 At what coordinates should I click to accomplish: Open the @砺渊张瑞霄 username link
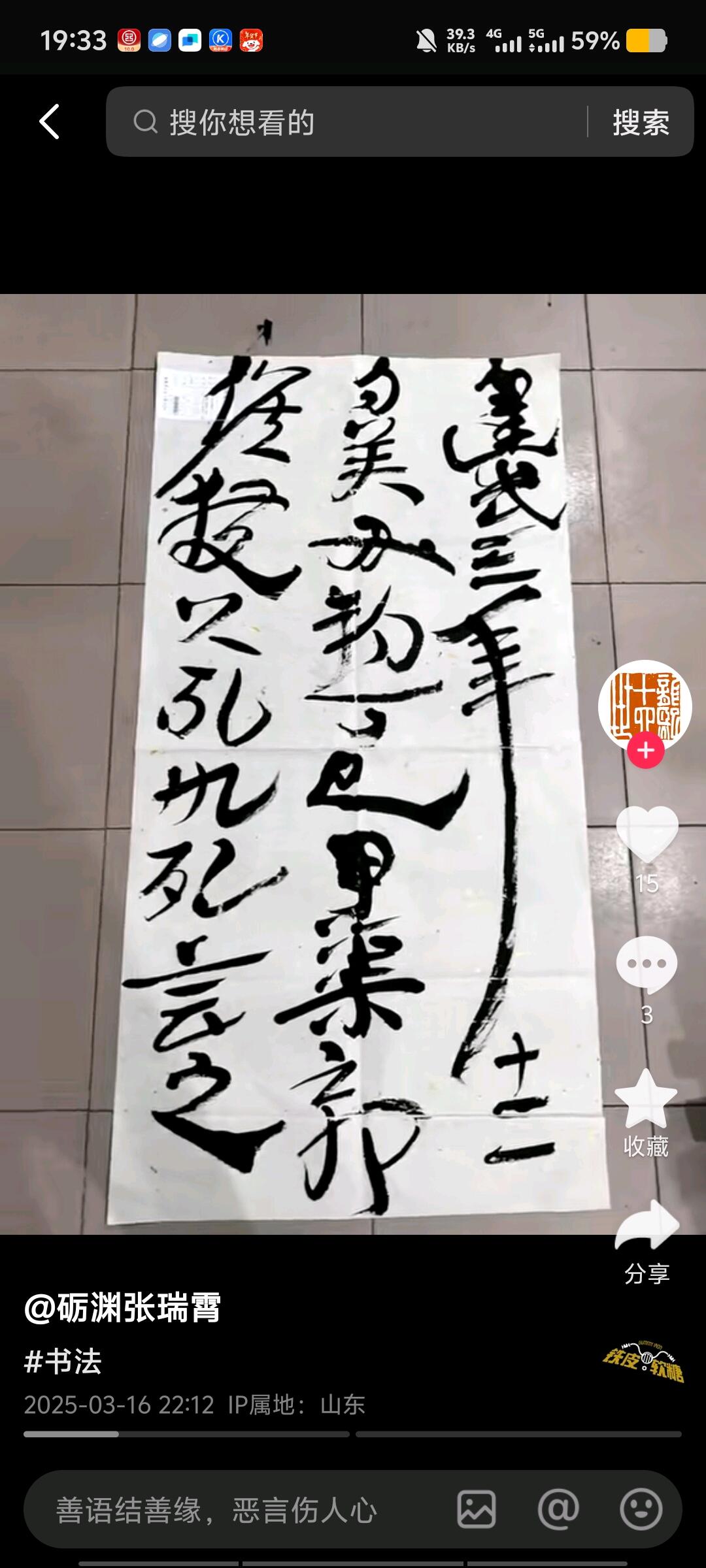coord(123,1309)
